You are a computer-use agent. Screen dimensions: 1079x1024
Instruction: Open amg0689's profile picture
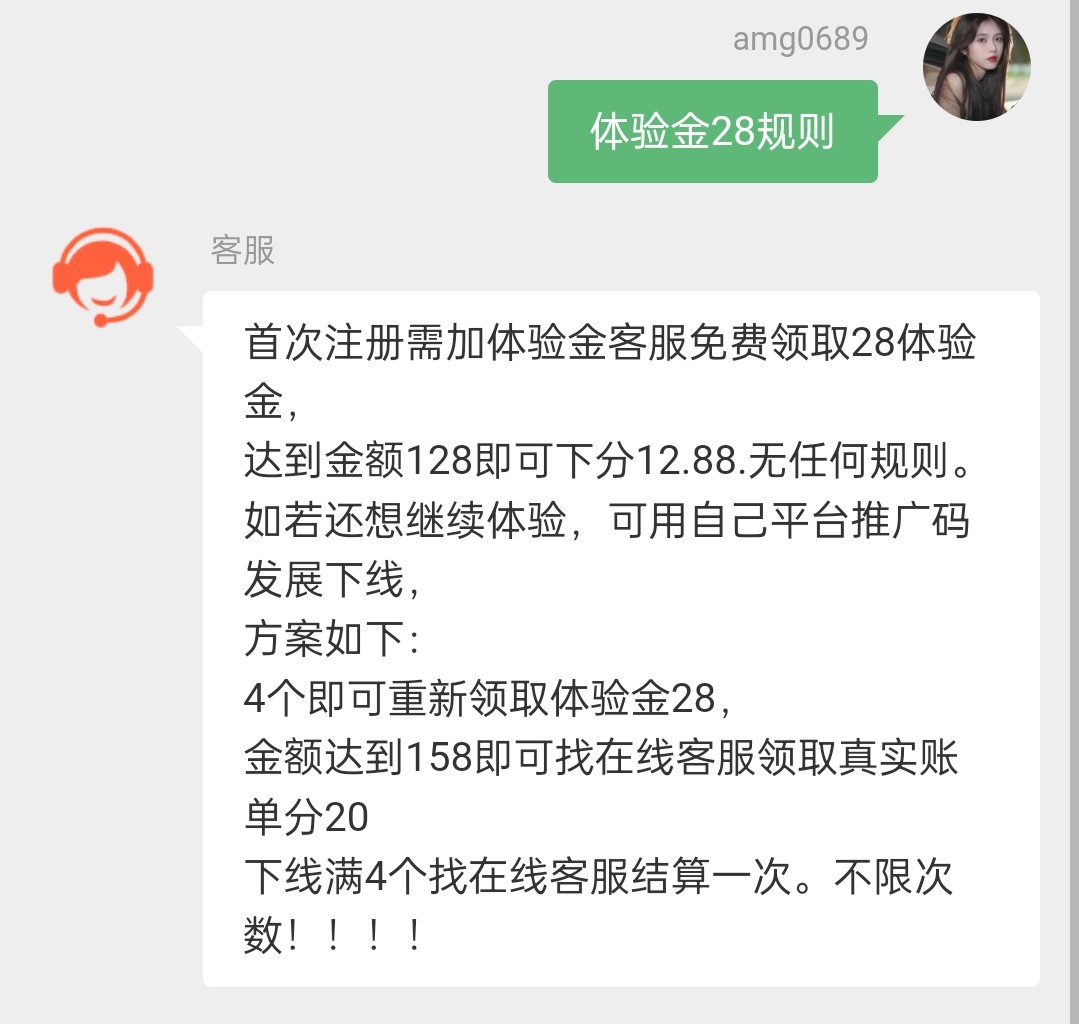(976, 68)
